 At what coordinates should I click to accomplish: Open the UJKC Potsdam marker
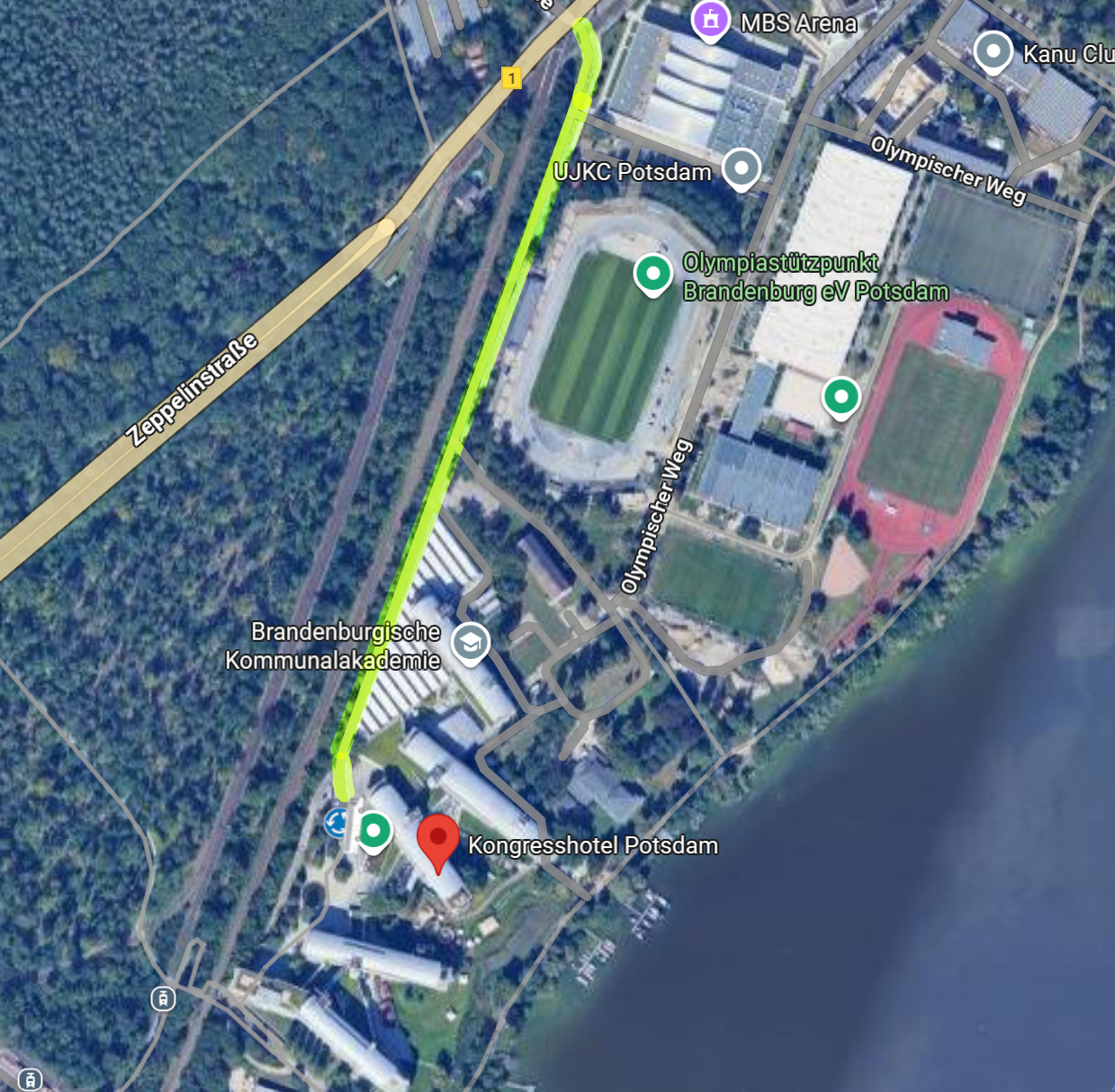click(742, 169)
